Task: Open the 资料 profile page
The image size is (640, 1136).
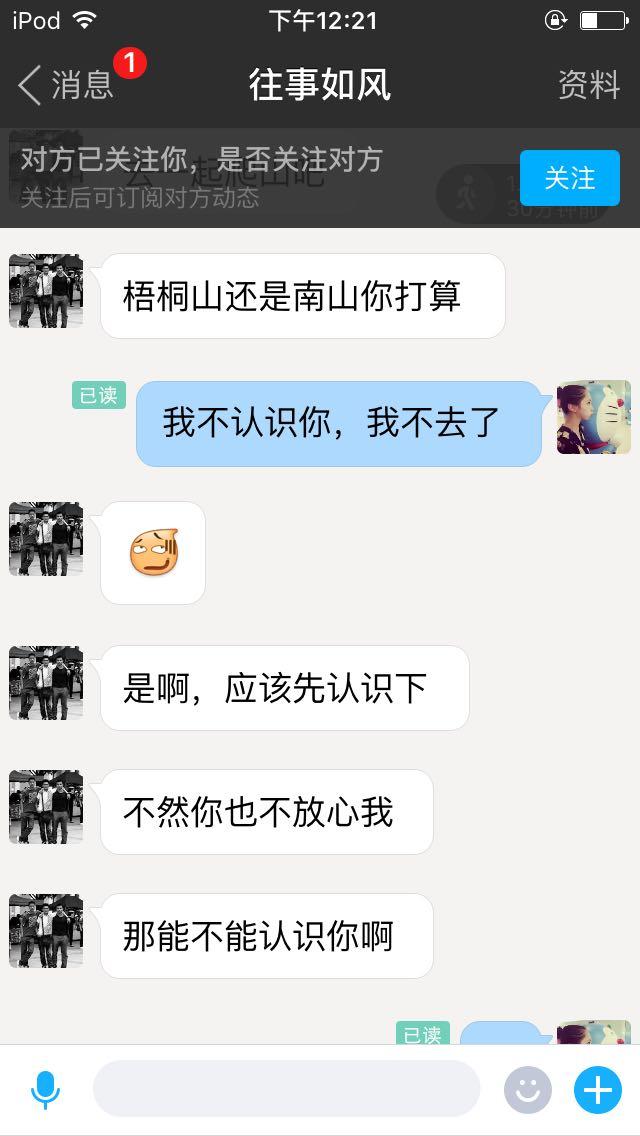Action: [588, 85]
